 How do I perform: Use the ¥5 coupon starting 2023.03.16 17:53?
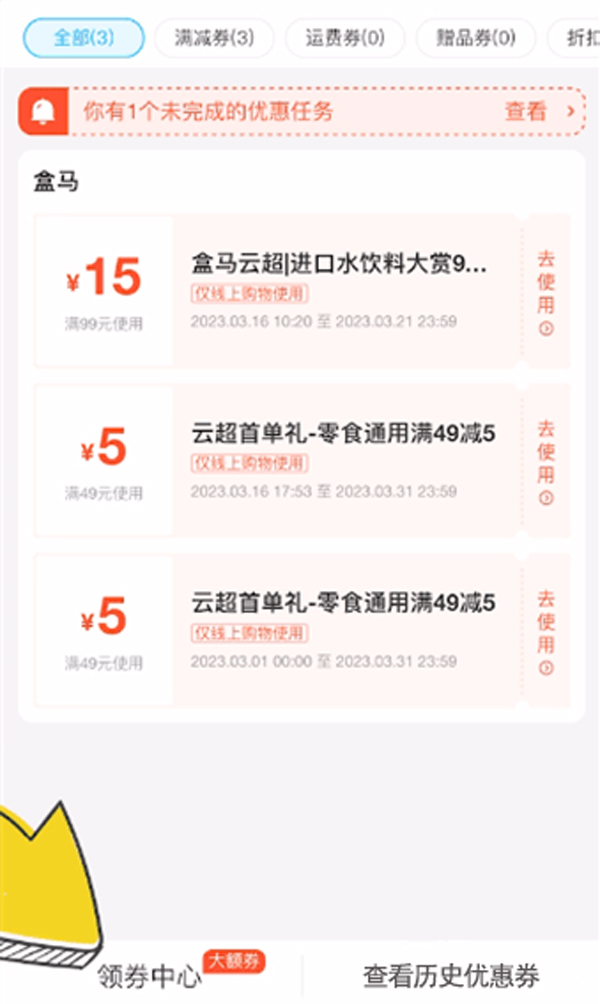[x=546, y=462]
